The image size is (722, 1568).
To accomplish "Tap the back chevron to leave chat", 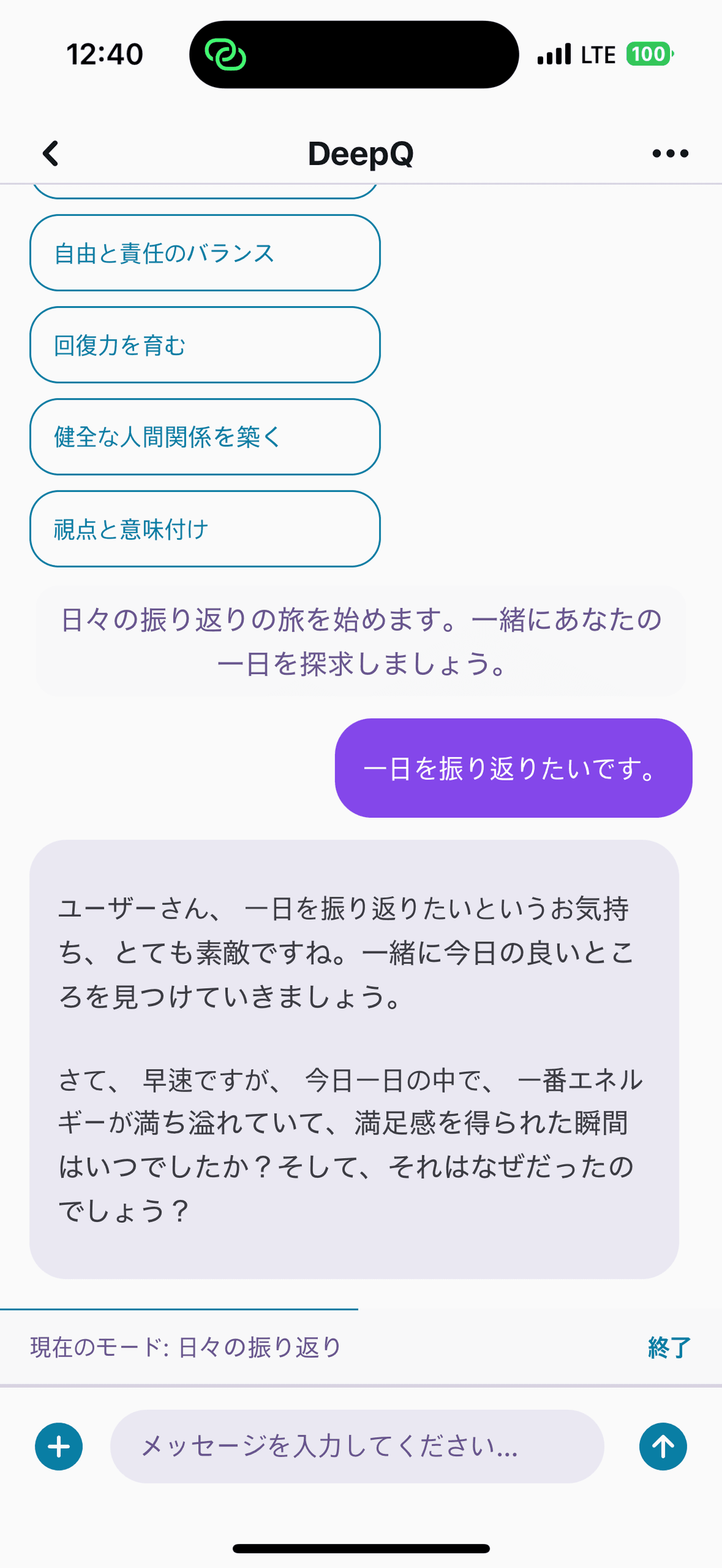I will (x=51, y=154).
